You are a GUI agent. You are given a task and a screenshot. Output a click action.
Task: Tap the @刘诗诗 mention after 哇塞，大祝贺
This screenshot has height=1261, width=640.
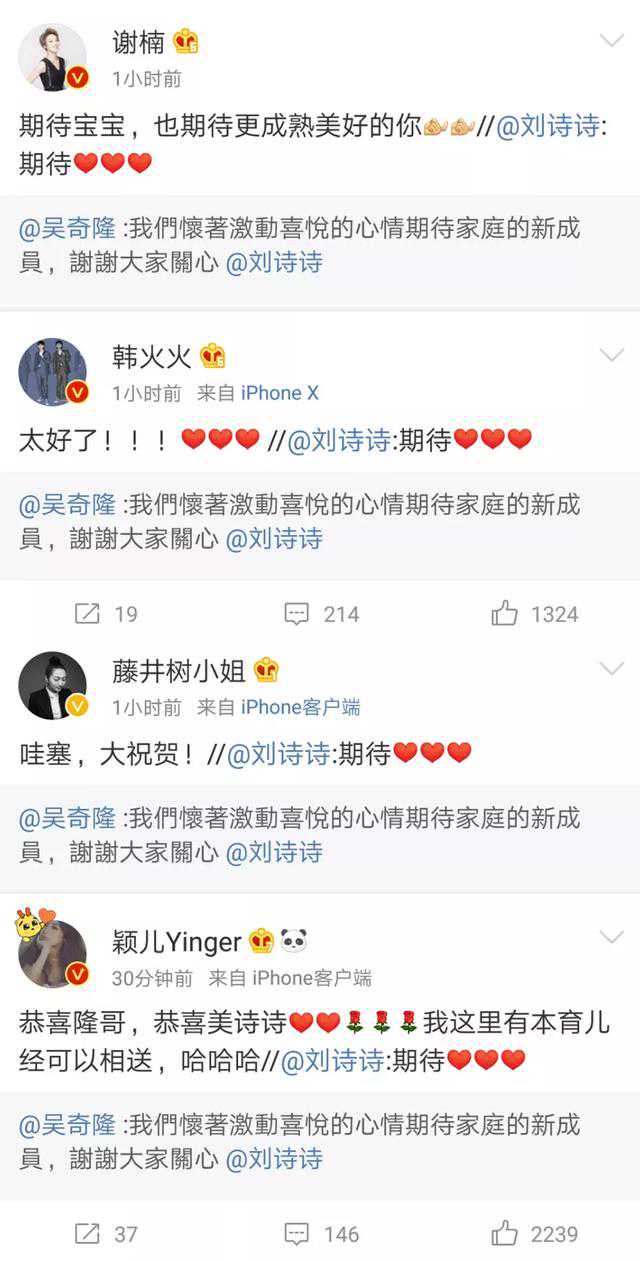[278, 754]
